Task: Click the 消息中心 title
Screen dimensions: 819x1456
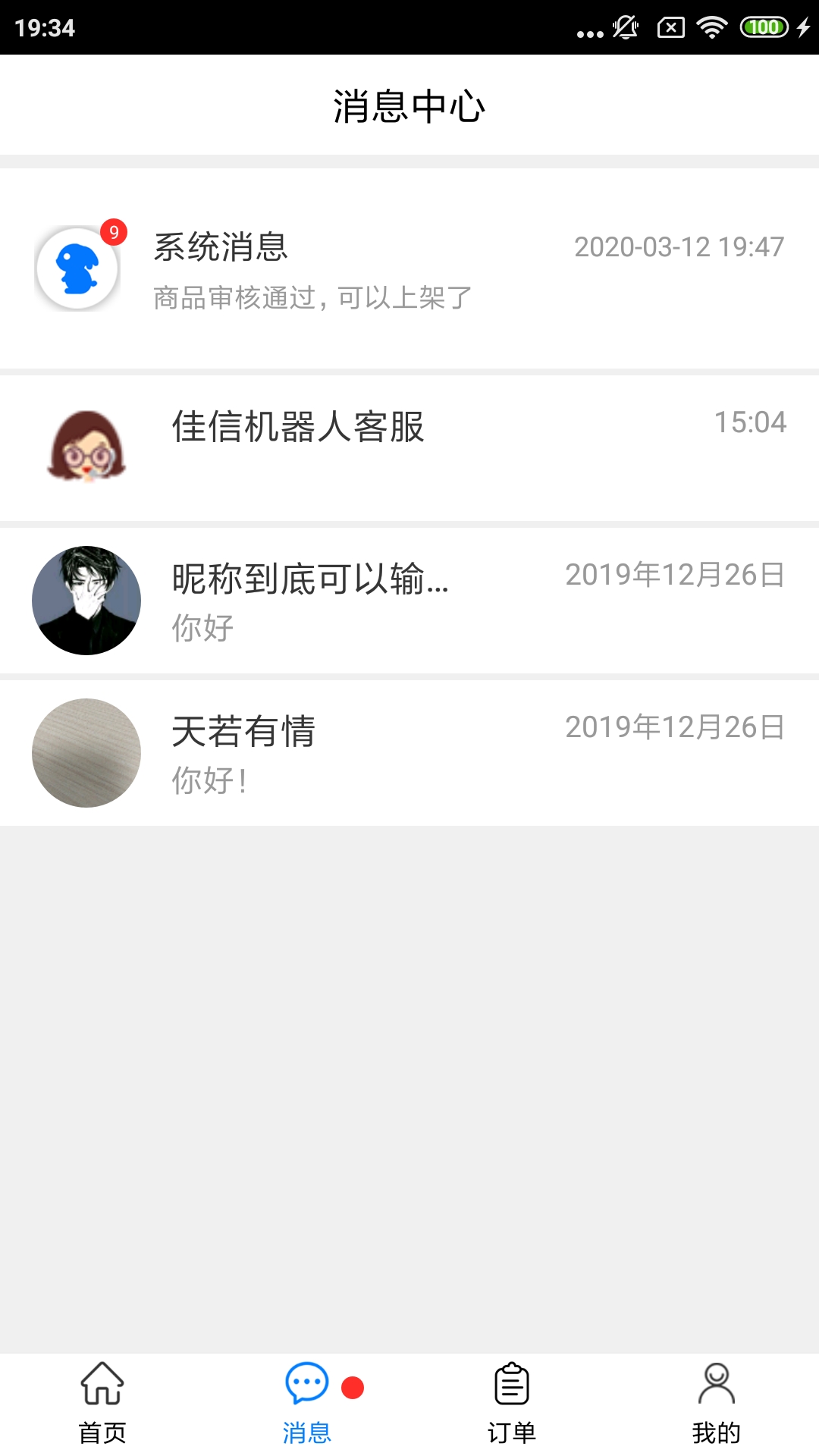Action: [x=409, y=105]
